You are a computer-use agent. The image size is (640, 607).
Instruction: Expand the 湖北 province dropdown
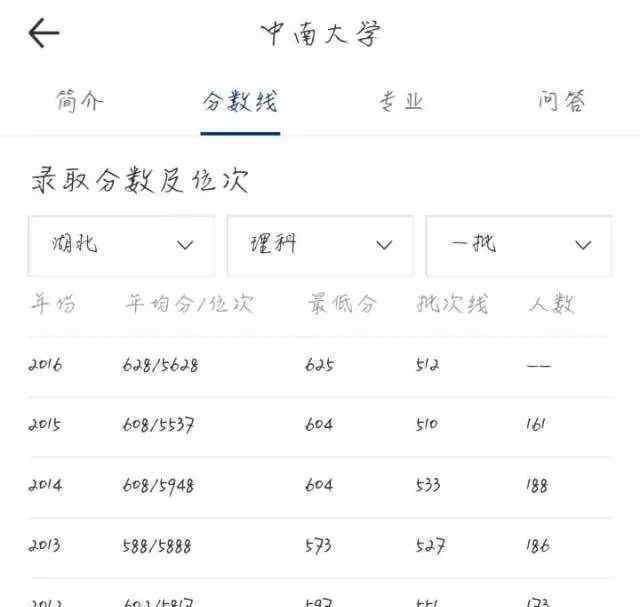[x=121, y=245]
